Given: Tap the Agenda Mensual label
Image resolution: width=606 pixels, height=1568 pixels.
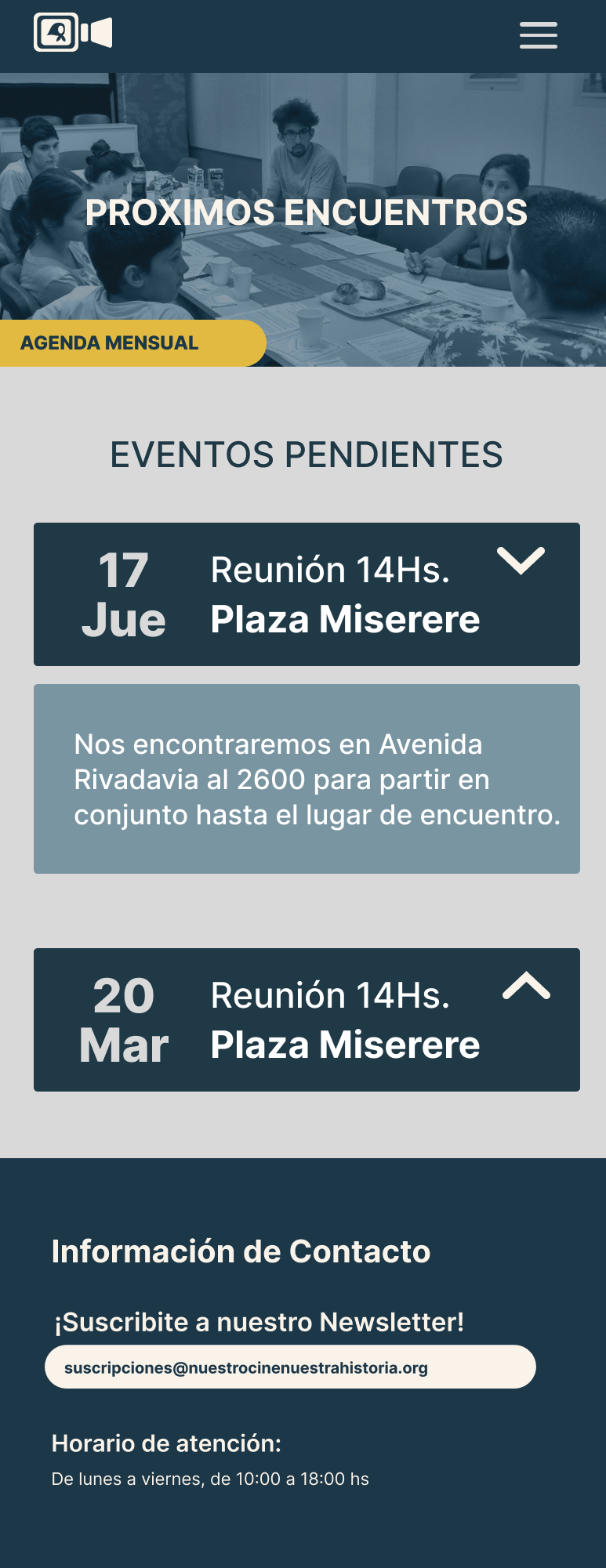Looking at the screenshot, I should [110, 343].
